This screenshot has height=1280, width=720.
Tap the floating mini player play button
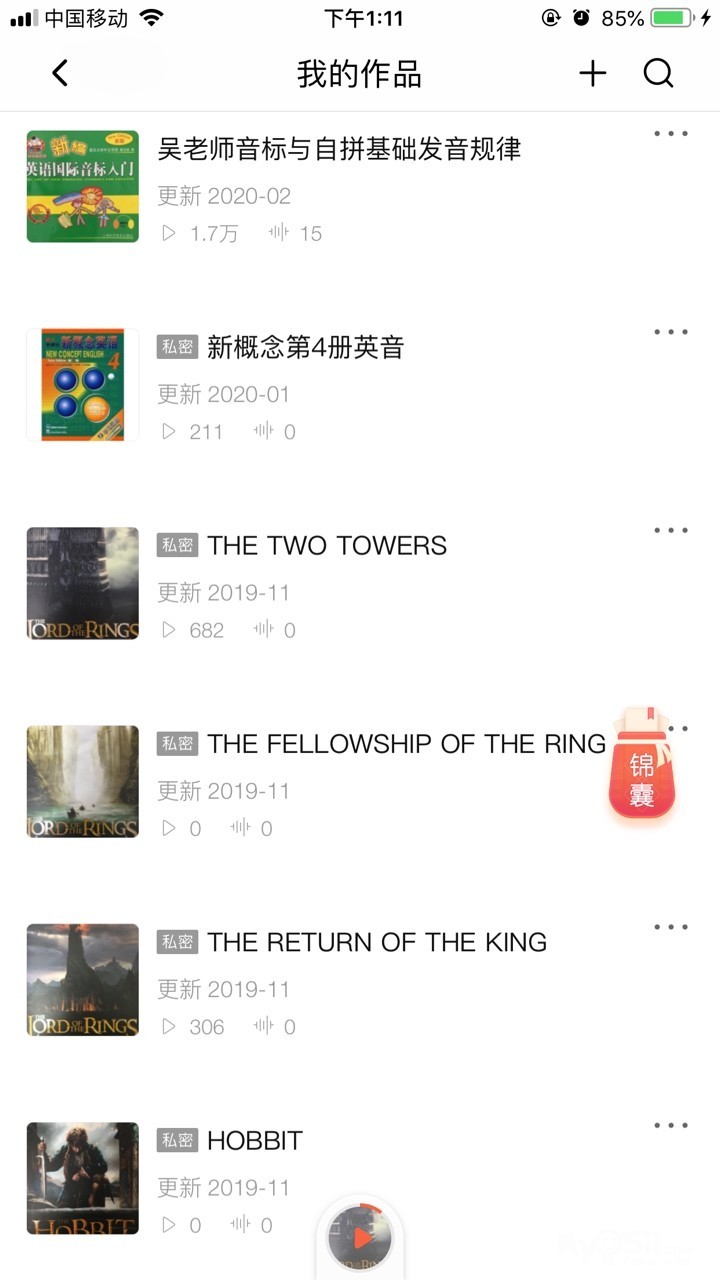click(360, 1240)
